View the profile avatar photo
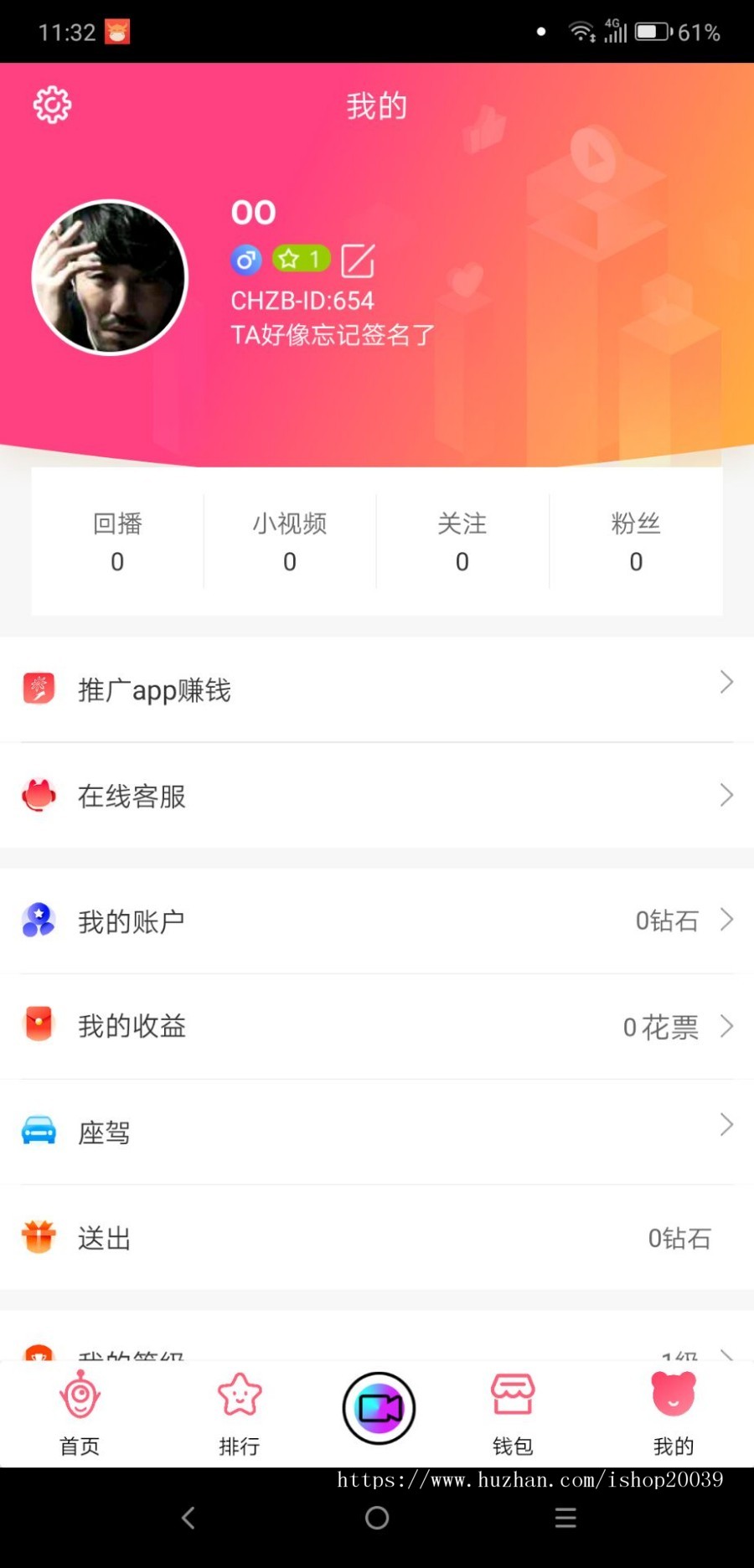 [110, 277]
